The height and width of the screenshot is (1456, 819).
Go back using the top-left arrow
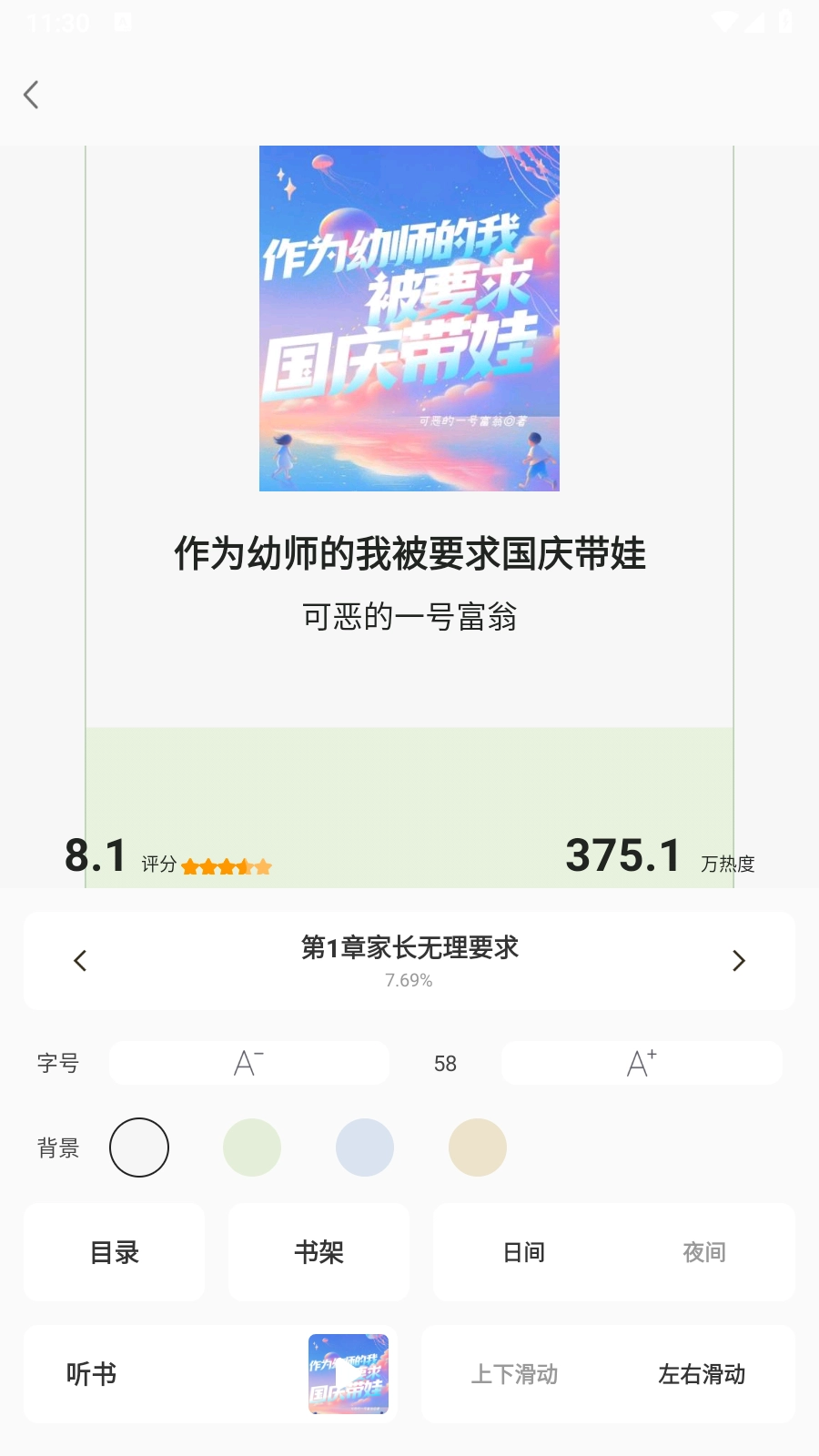coord(31,95)
